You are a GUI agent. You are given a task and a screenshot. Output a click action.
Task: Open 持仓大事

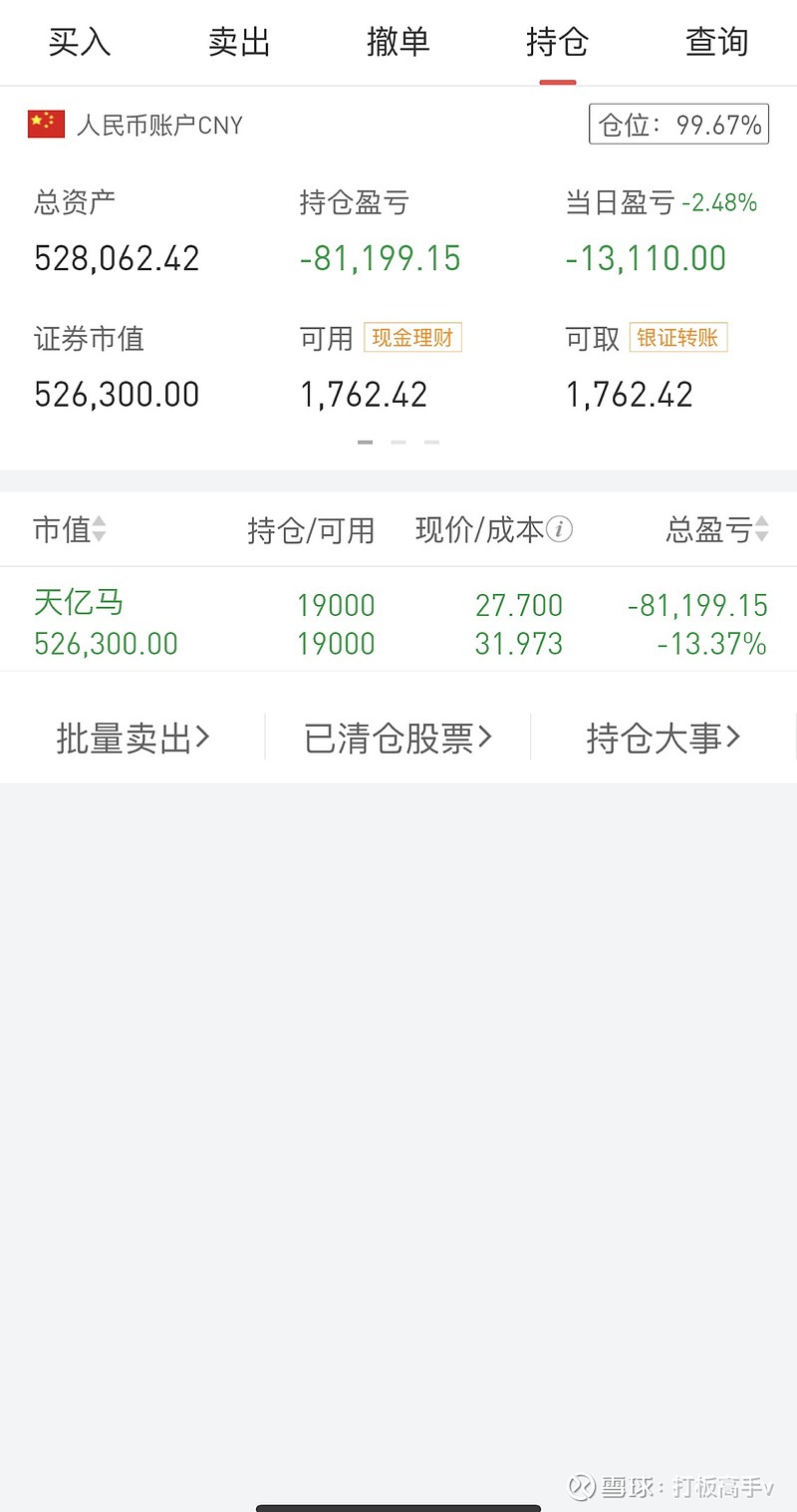coord(664,738)
